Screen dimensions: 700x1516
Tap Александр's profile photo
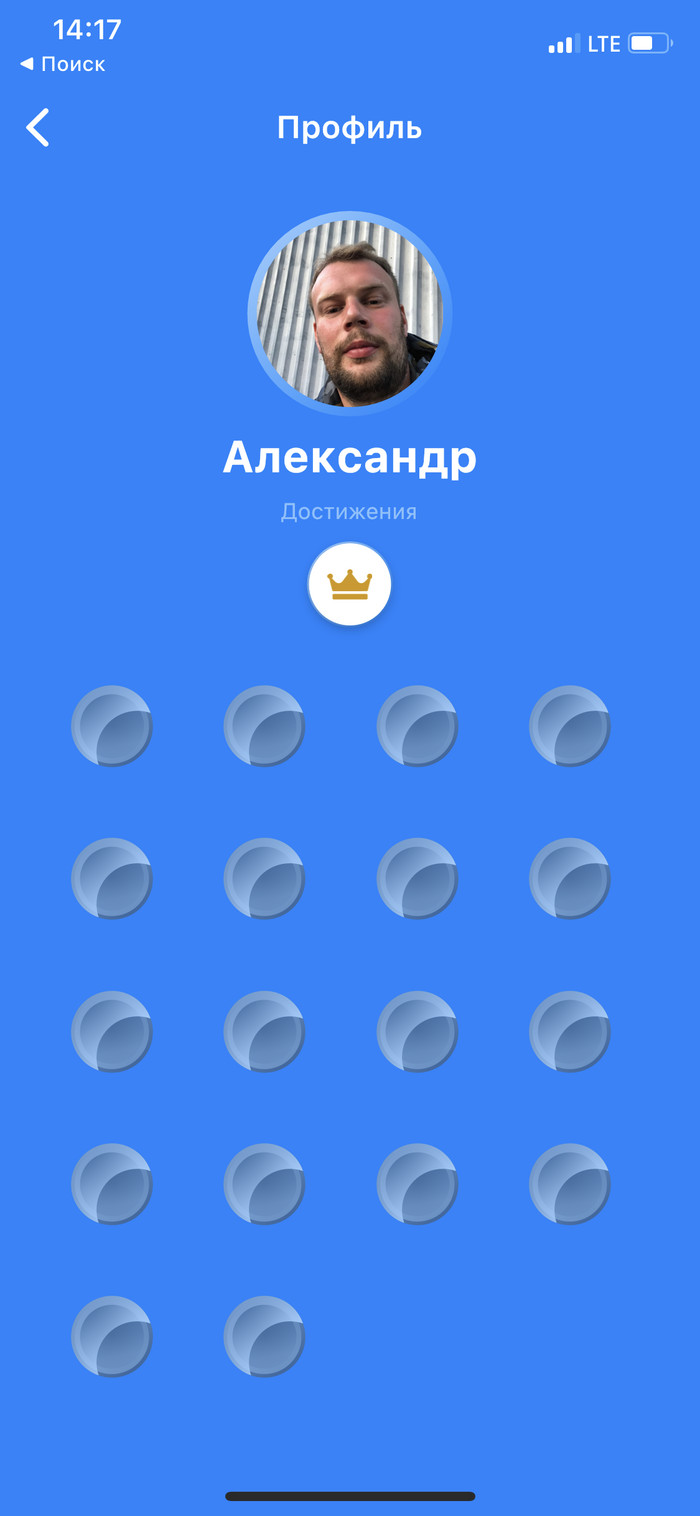click(x=349, y=313)
